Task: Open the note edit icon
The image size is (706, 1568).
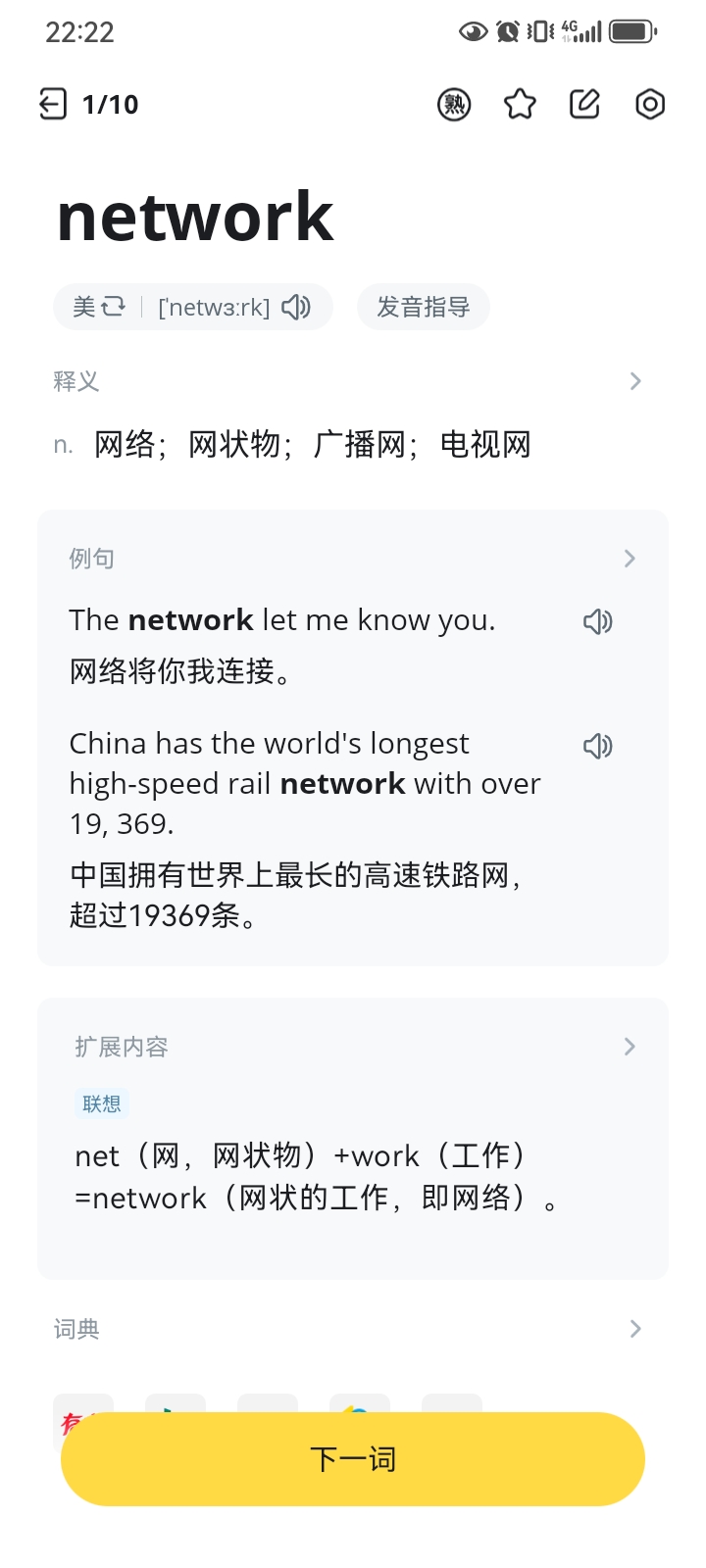Action: (584, 104)
